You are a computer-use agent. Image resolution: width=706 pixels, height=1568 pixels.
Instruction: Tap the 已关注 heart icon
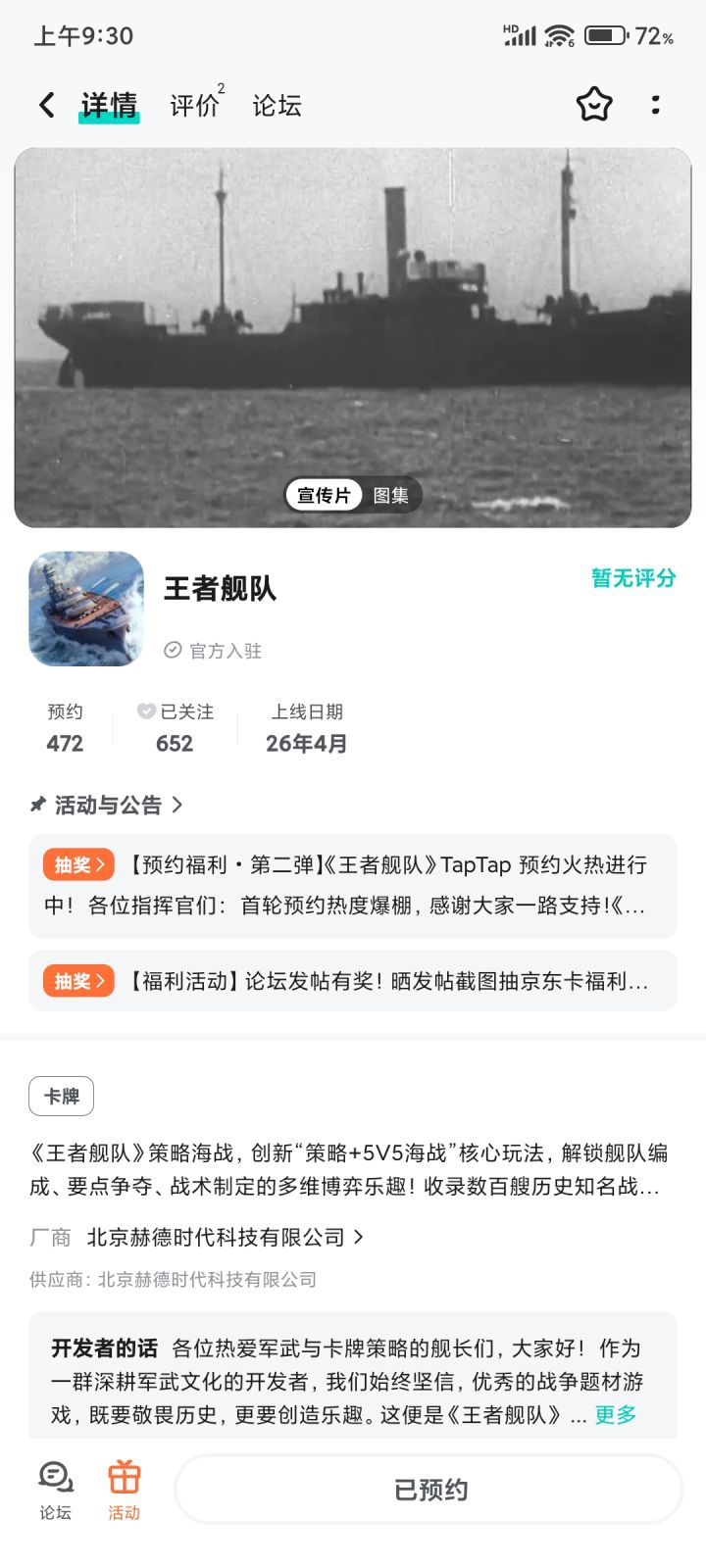coord(145,710)
